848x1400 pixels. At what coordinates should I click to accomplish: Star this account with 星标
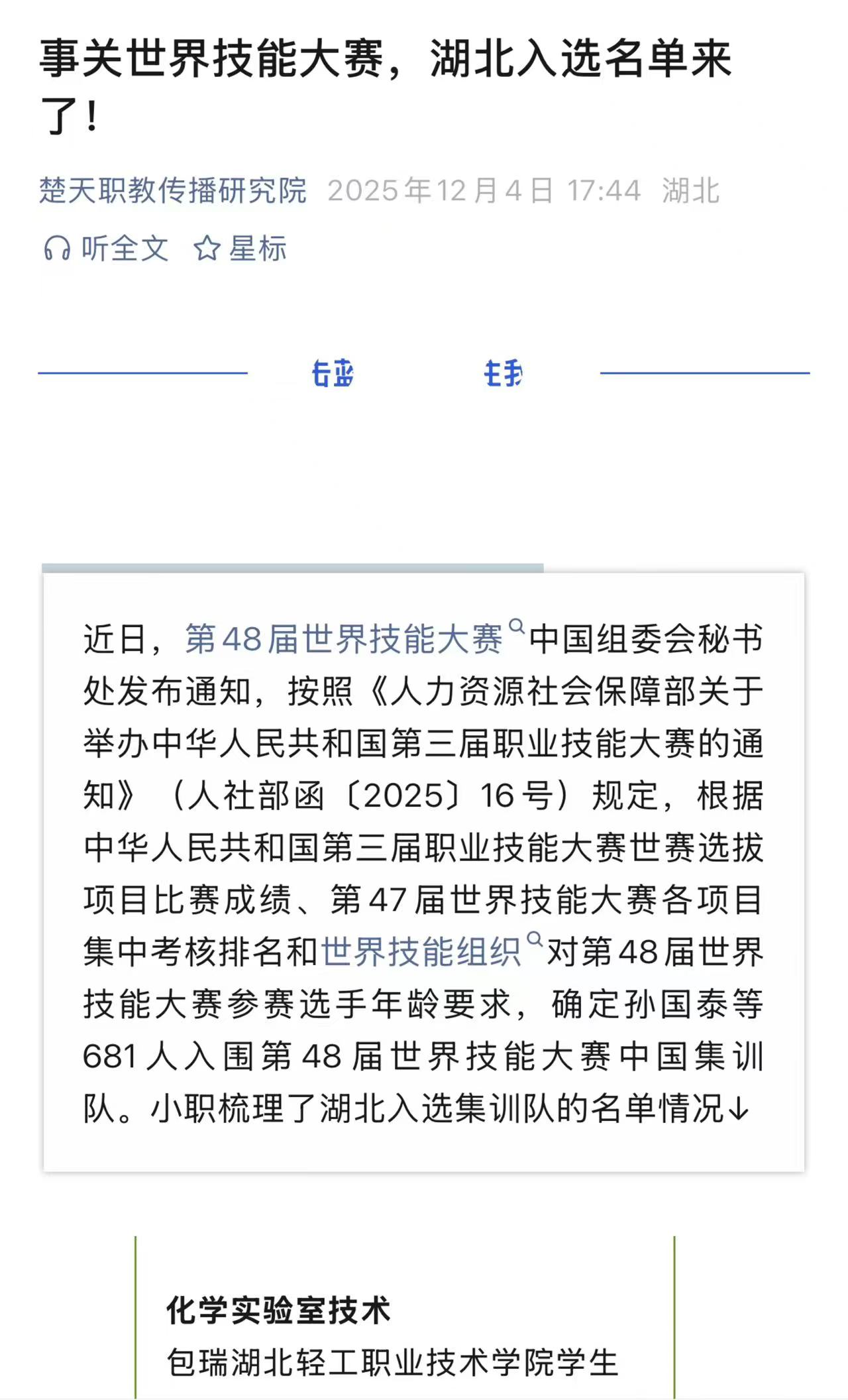click(240, 249)
